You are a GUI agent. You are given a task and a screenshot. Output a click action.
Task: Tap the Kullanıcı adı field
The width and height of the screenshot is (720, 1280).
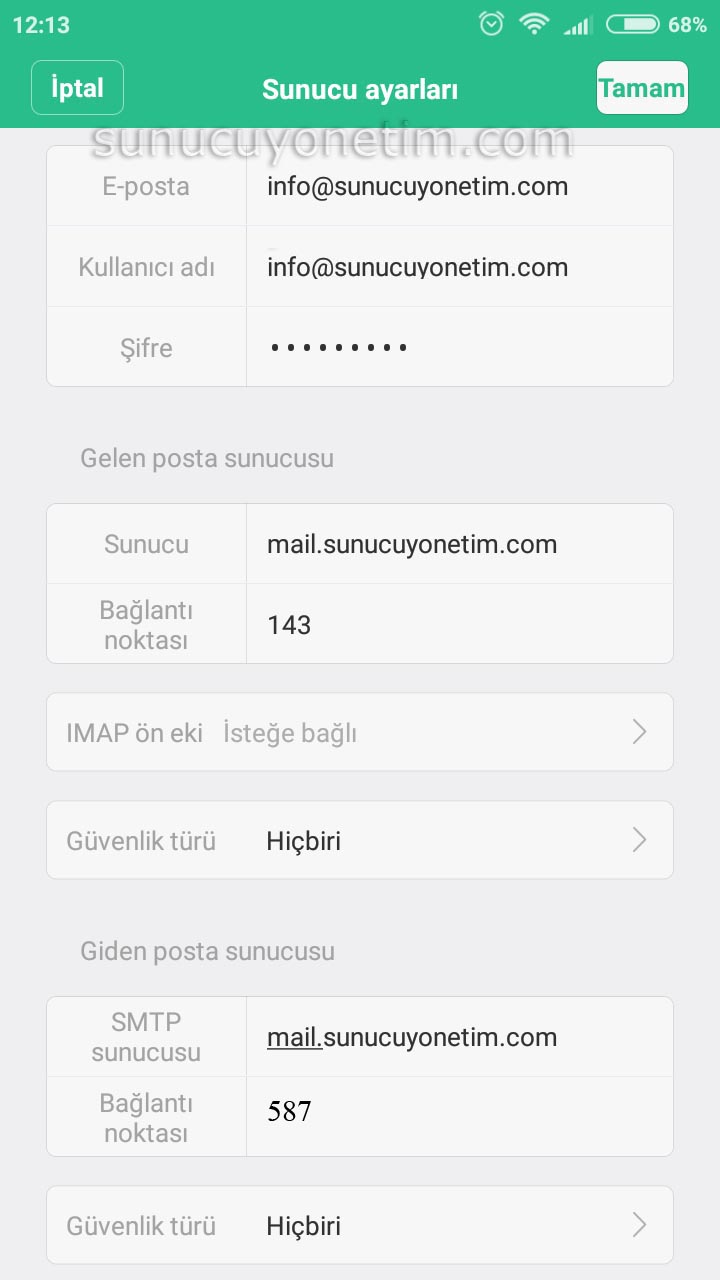(x=459, y=267)
